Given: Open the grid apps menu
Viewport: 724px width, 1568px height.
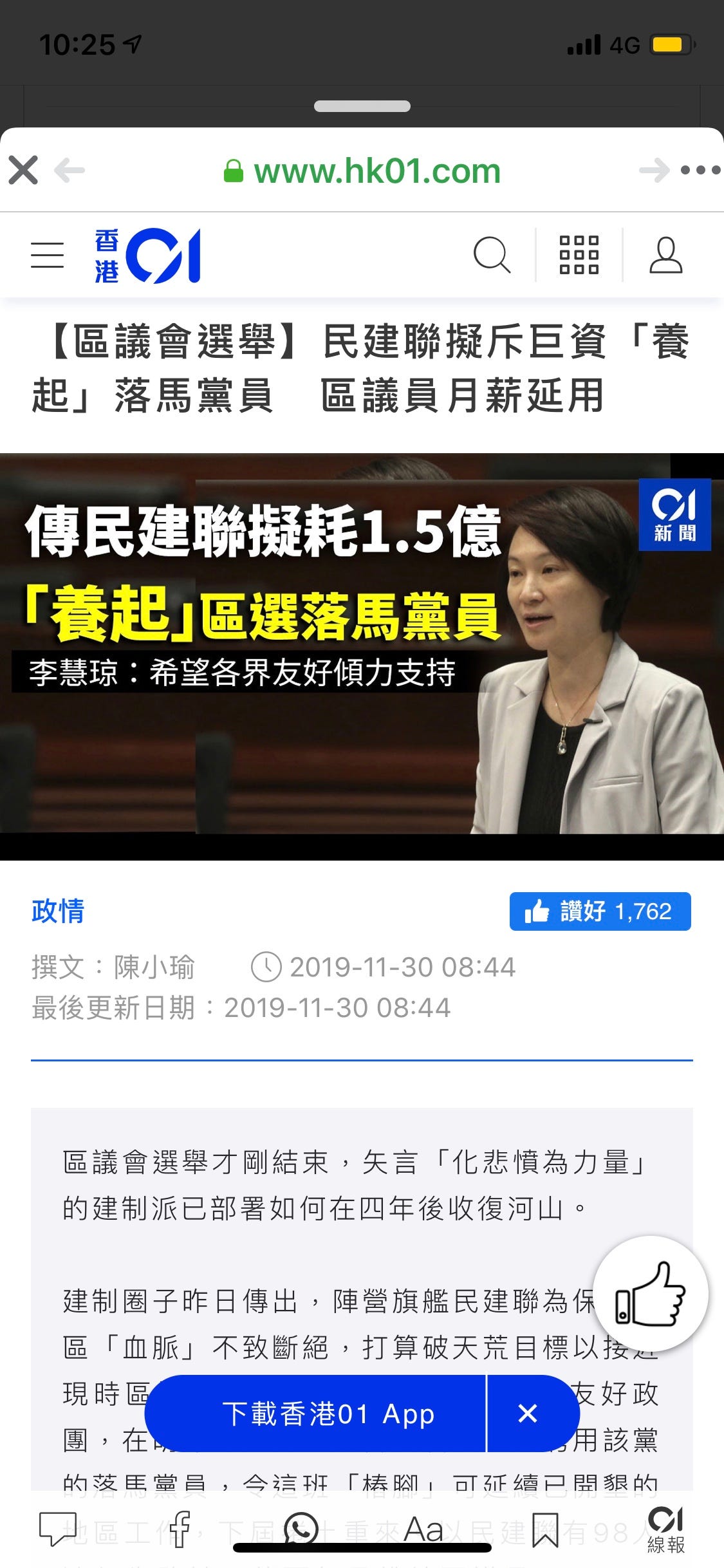Looking at the screenshot, I should pos(579,256).
